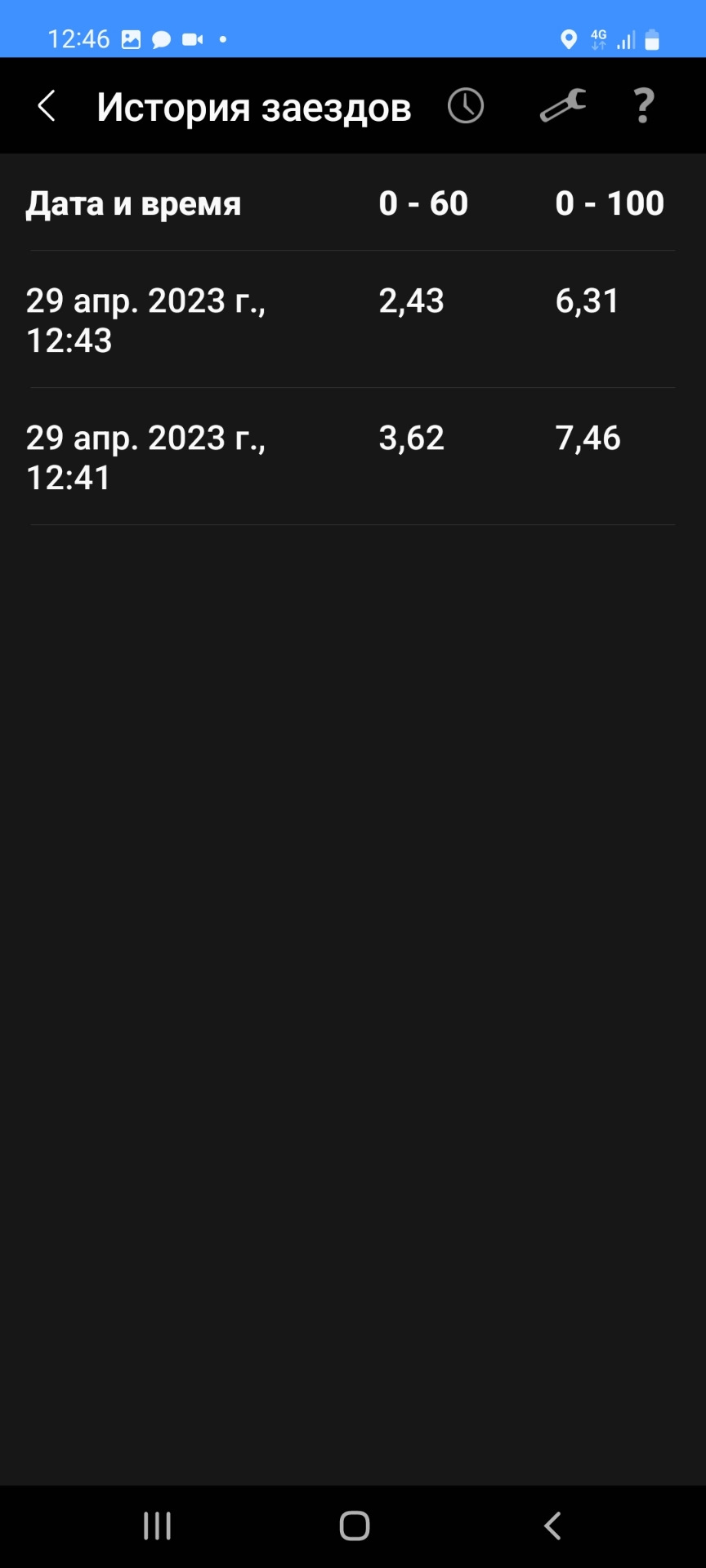Open the clock icon in the app bar

pos(466,106)
